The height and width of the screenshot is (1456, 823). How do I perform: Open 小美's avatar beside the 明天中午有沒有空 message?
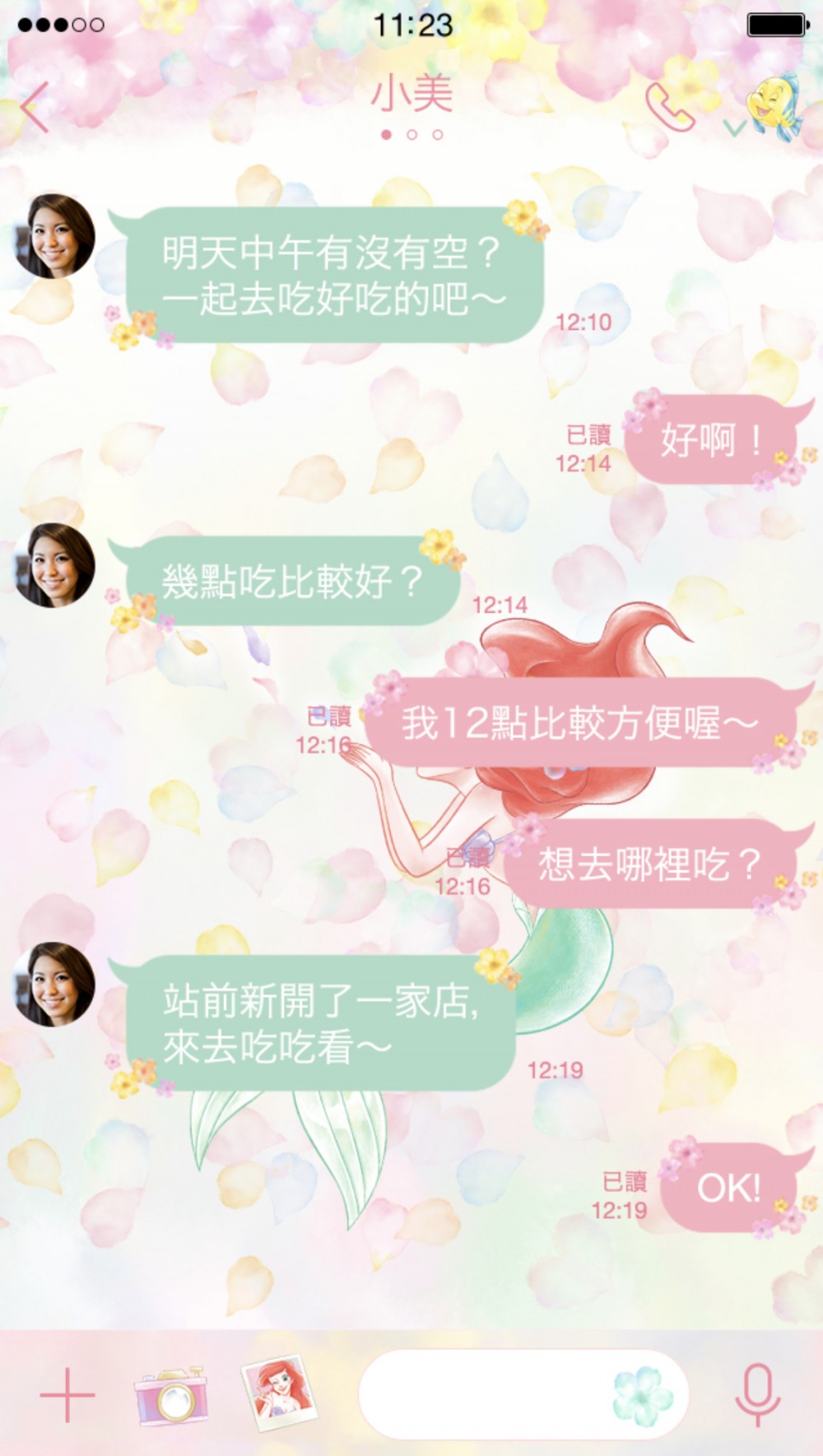tap(54, 237)
